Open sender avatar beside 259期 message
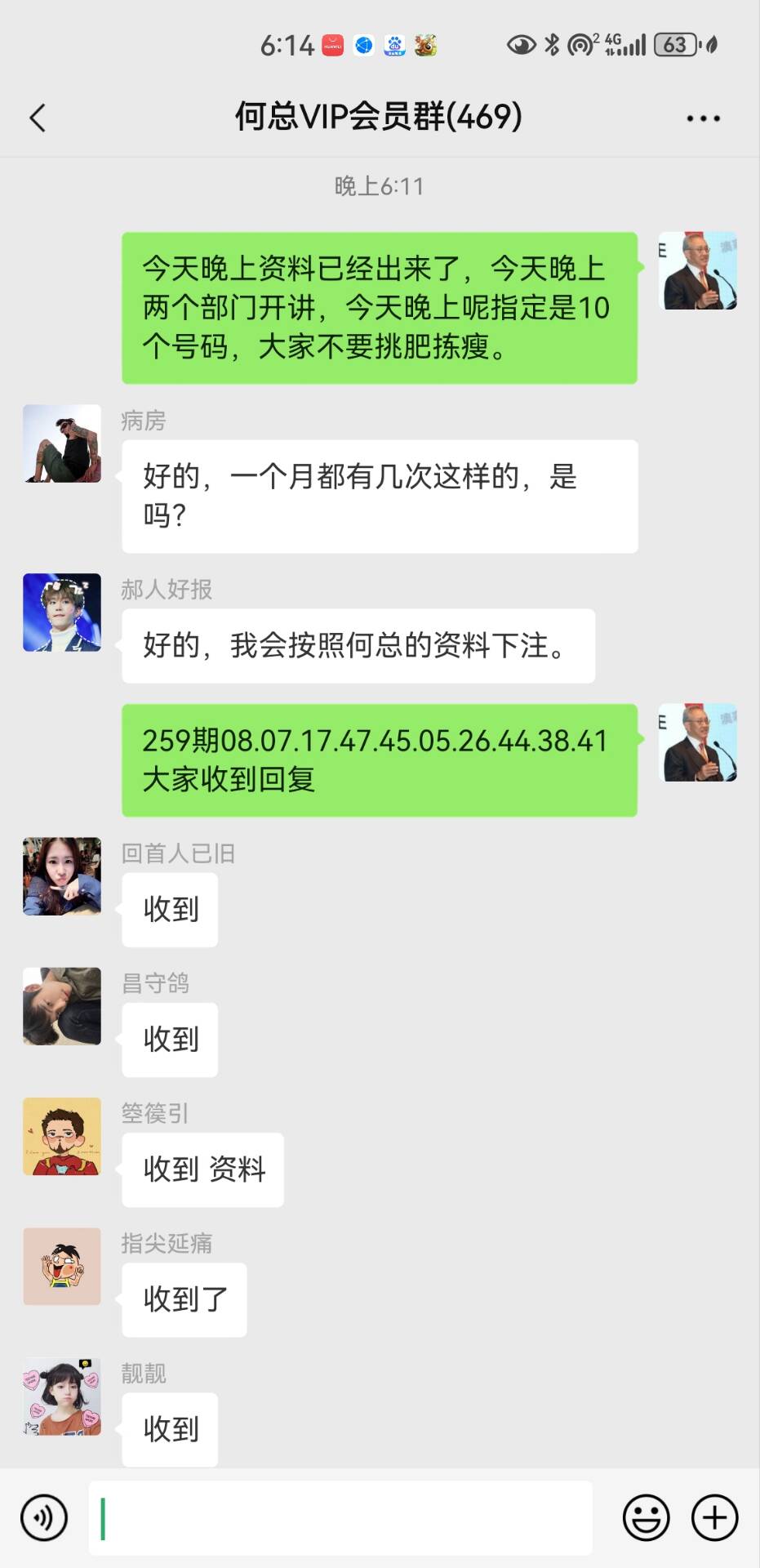Viewport: 760px width, 1568px height. pyautogui.click(x=698, y=742)
